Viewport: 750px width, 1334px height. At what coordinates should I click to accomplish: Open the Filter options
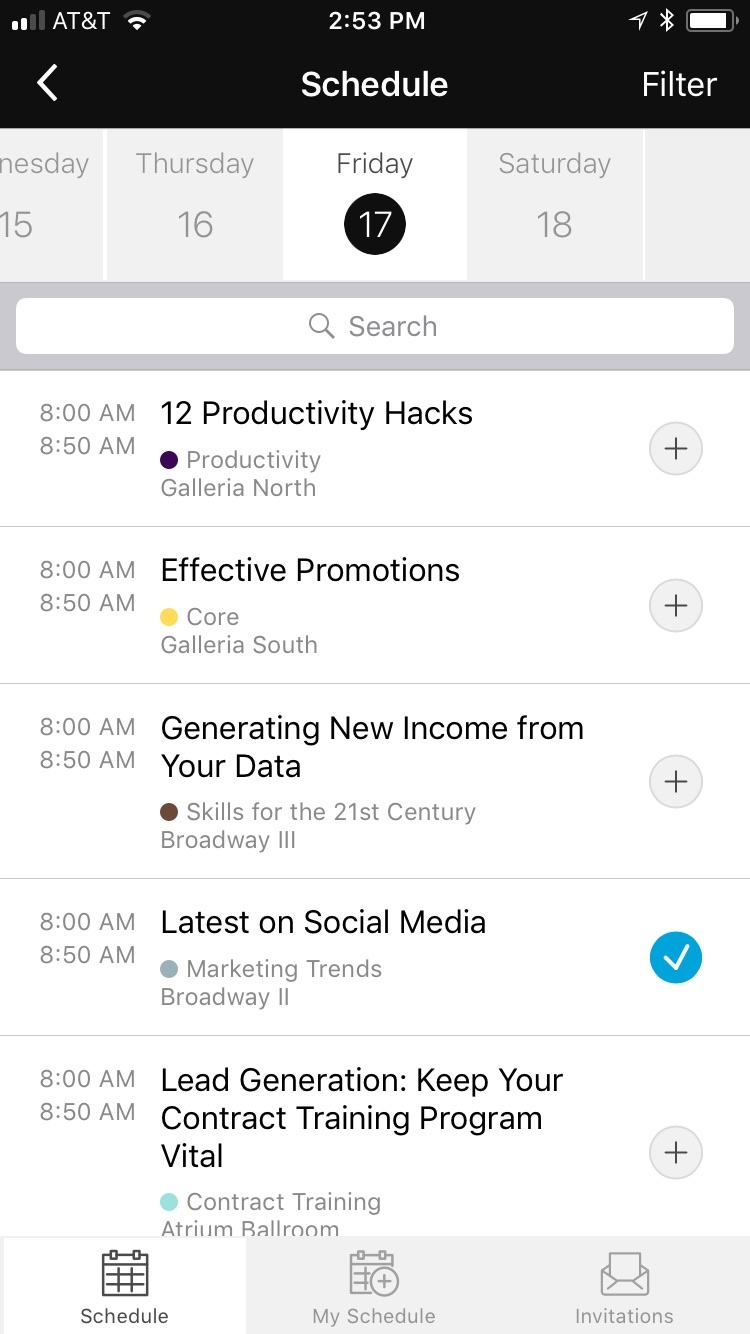679,84
